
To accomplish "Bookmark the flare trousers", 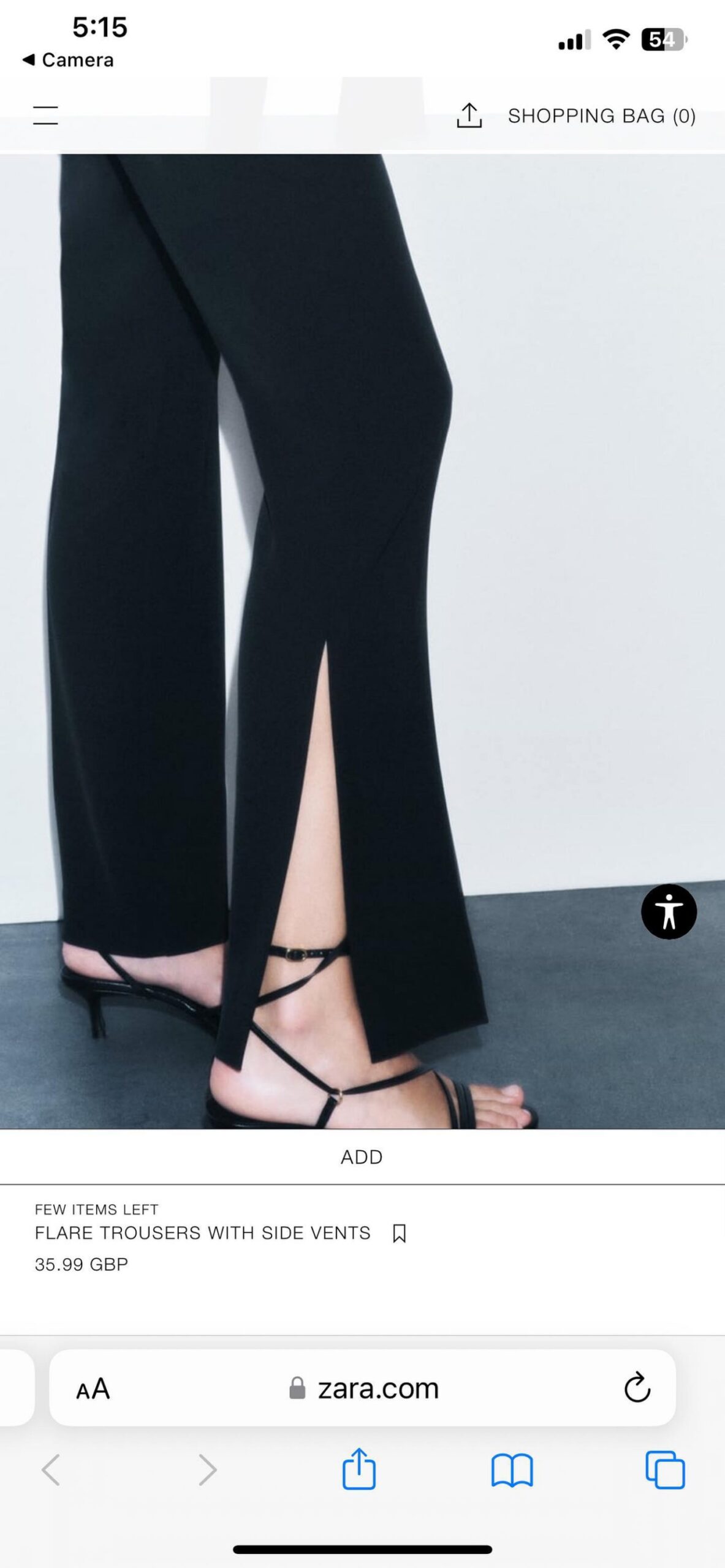I will coord(399,1233).
